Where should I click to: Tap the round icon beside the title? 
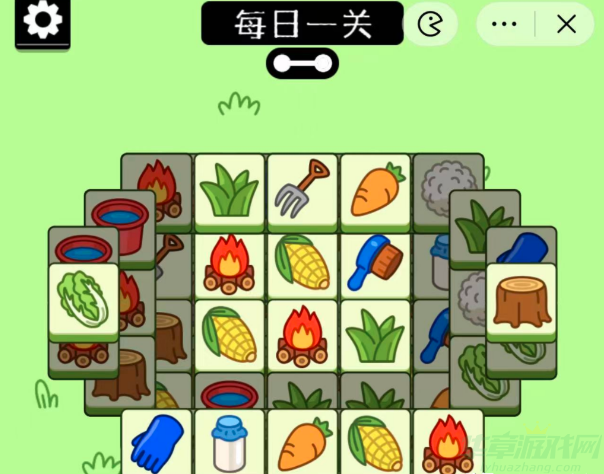click(x=430, y=24)
